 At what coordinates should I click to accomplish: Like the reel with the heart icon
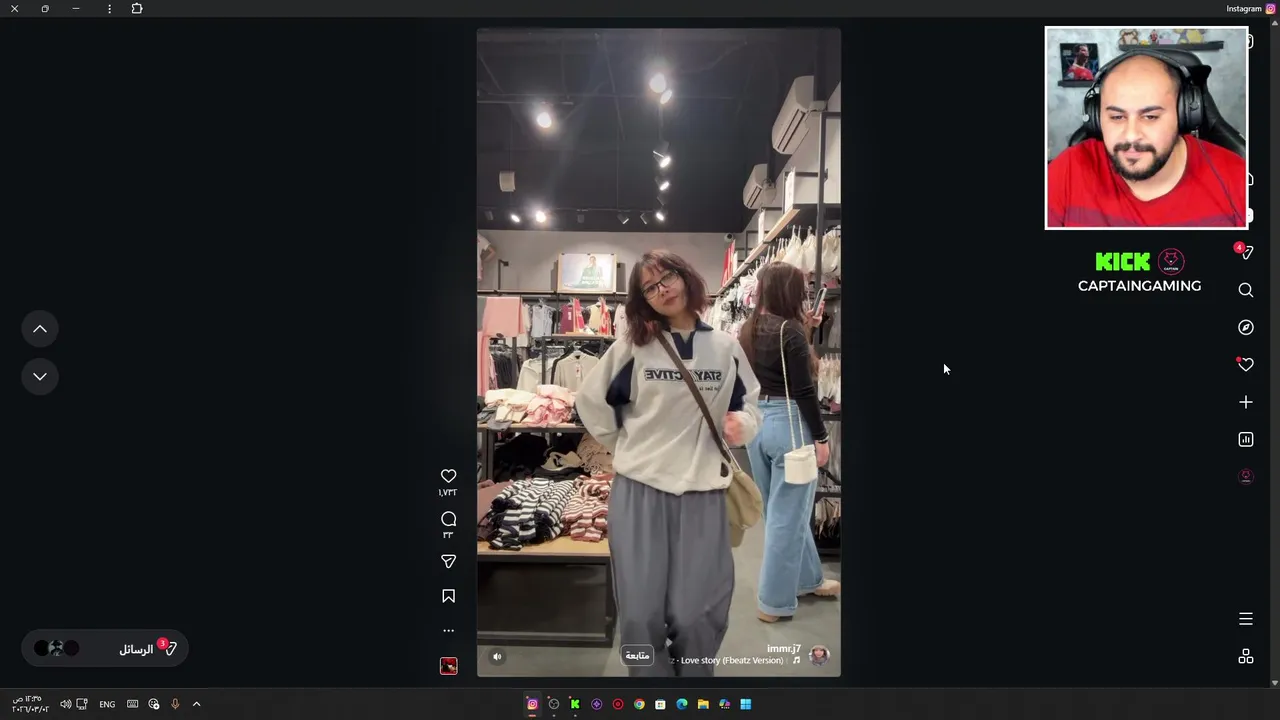coord(448,476)
